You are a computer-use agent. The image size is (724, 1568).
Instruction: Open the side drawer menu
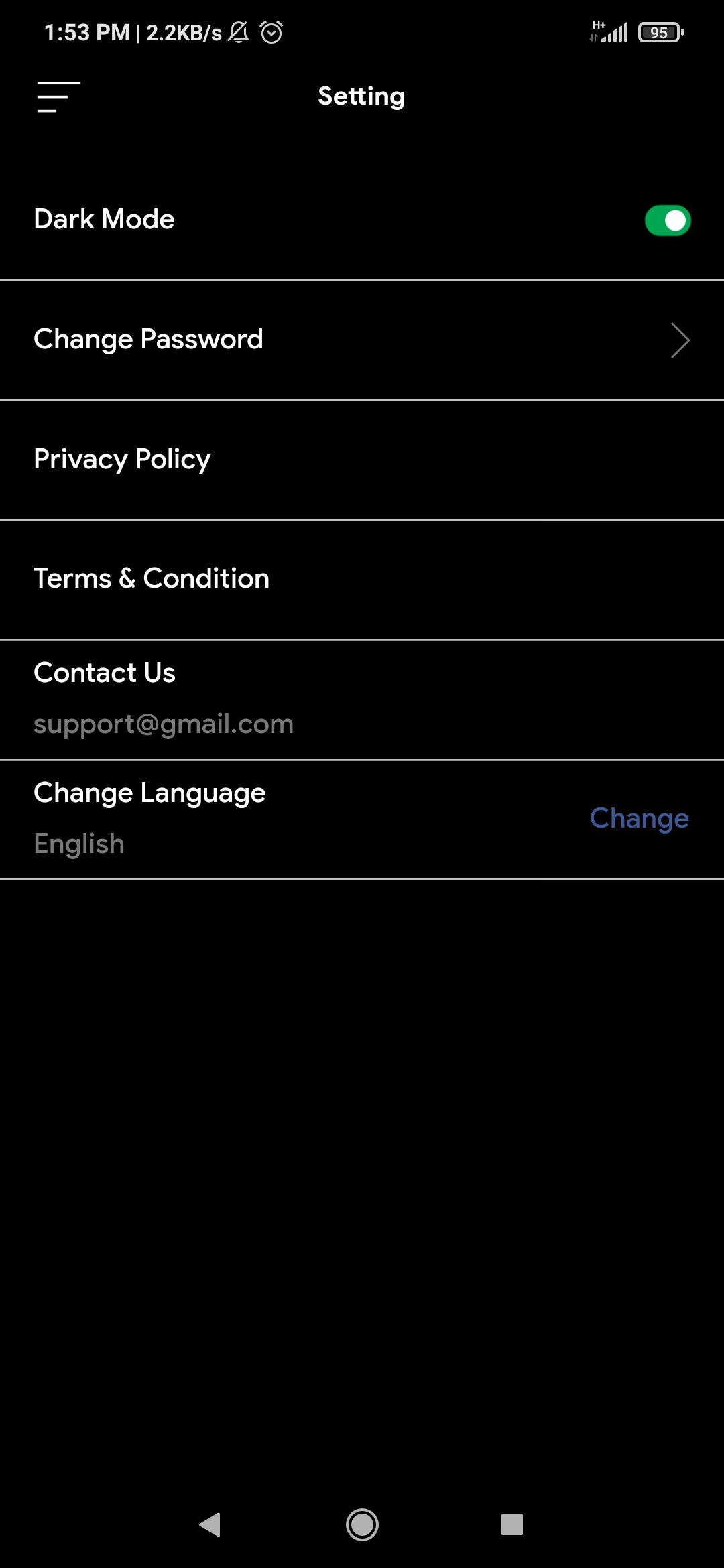click(58, 97)
